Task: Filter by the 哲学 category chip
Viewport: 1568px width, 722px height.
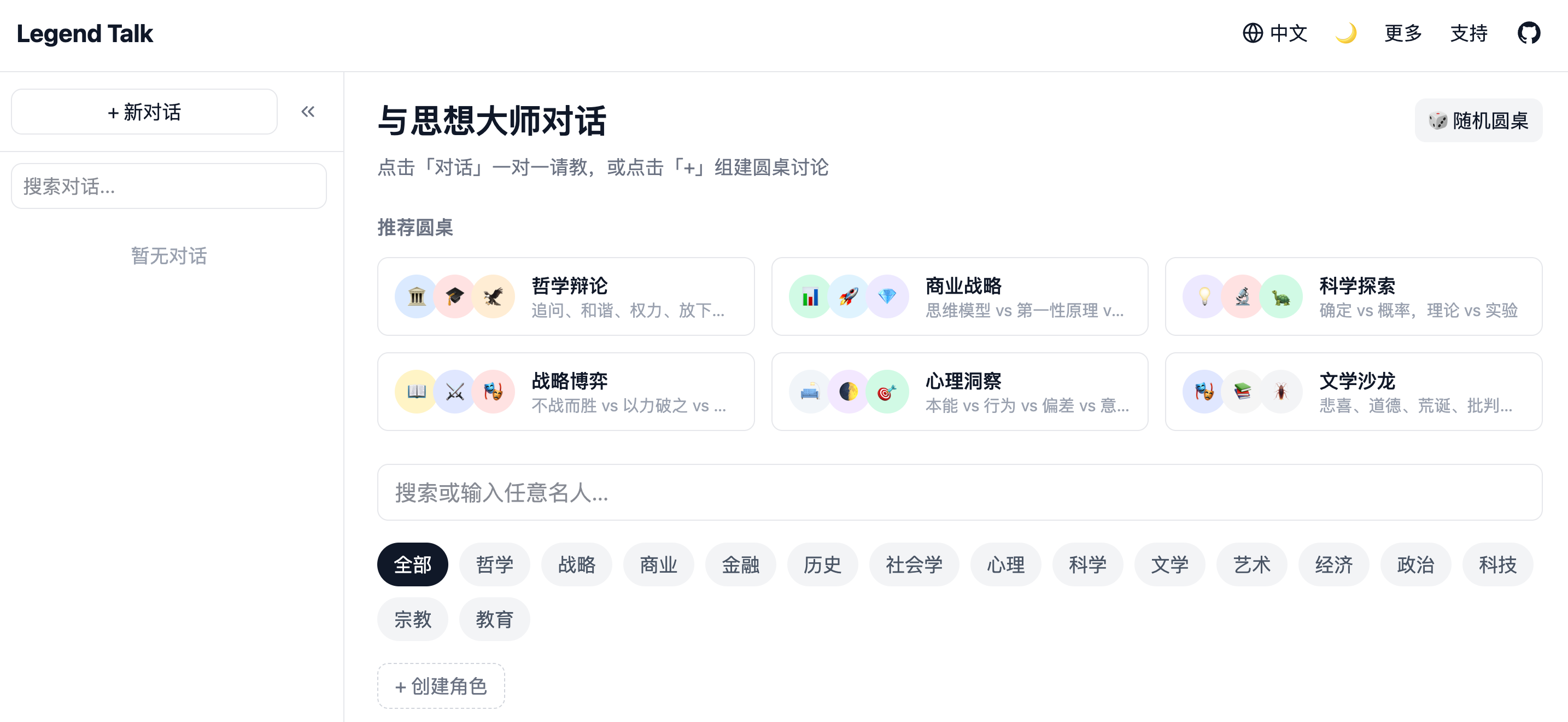Action: tap(494, 564)
